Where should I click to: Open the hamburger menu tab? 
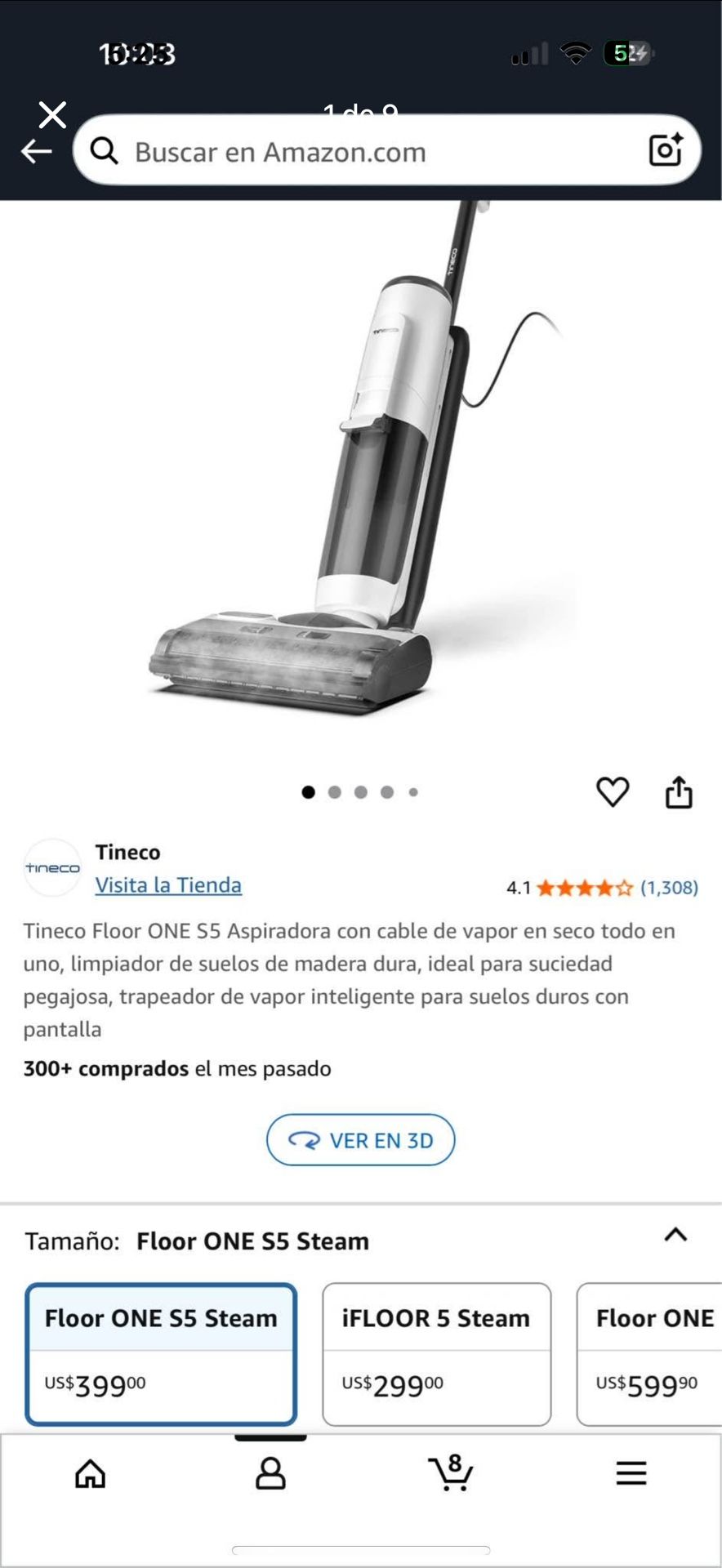(x=631, y=1474)
